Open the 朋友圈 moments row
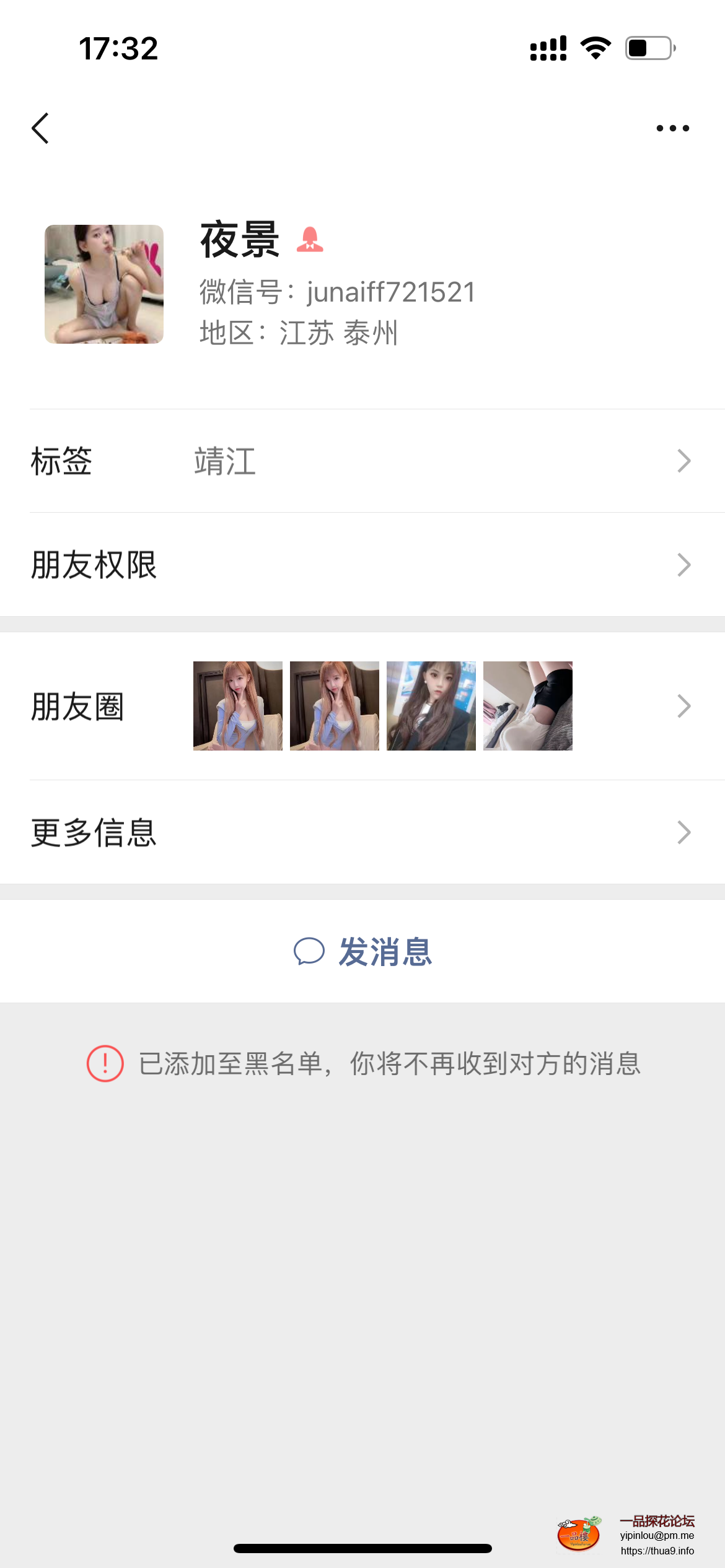This screenshot has width=725, height=1568. [362, 706]
